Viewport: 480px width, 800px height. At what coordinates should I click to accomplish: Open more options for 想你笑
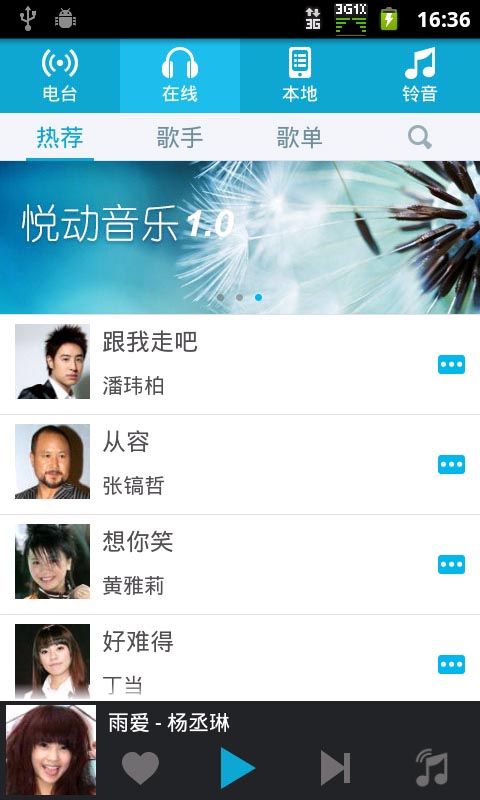[451, 564]
